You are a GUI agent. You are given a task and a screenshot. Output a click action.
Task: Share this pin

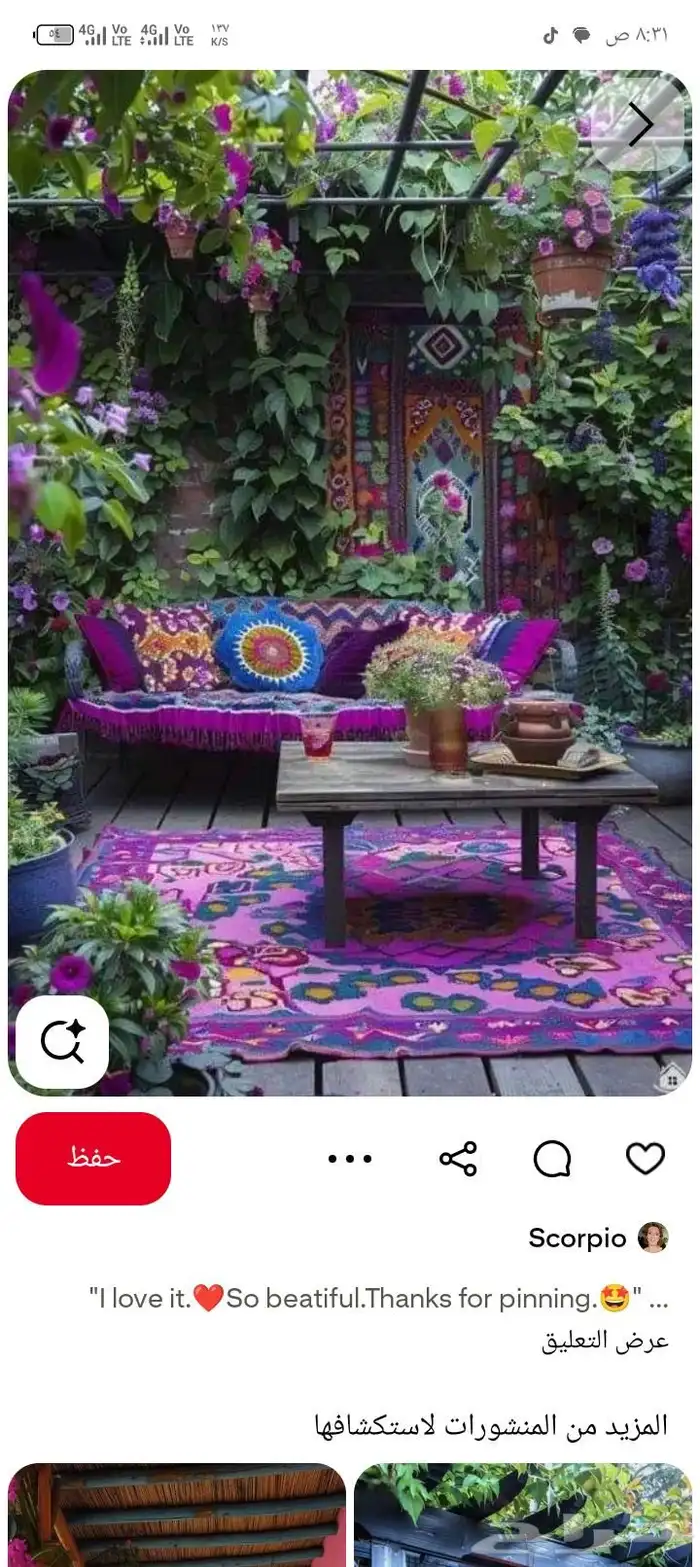click(x=458, y=1159)
